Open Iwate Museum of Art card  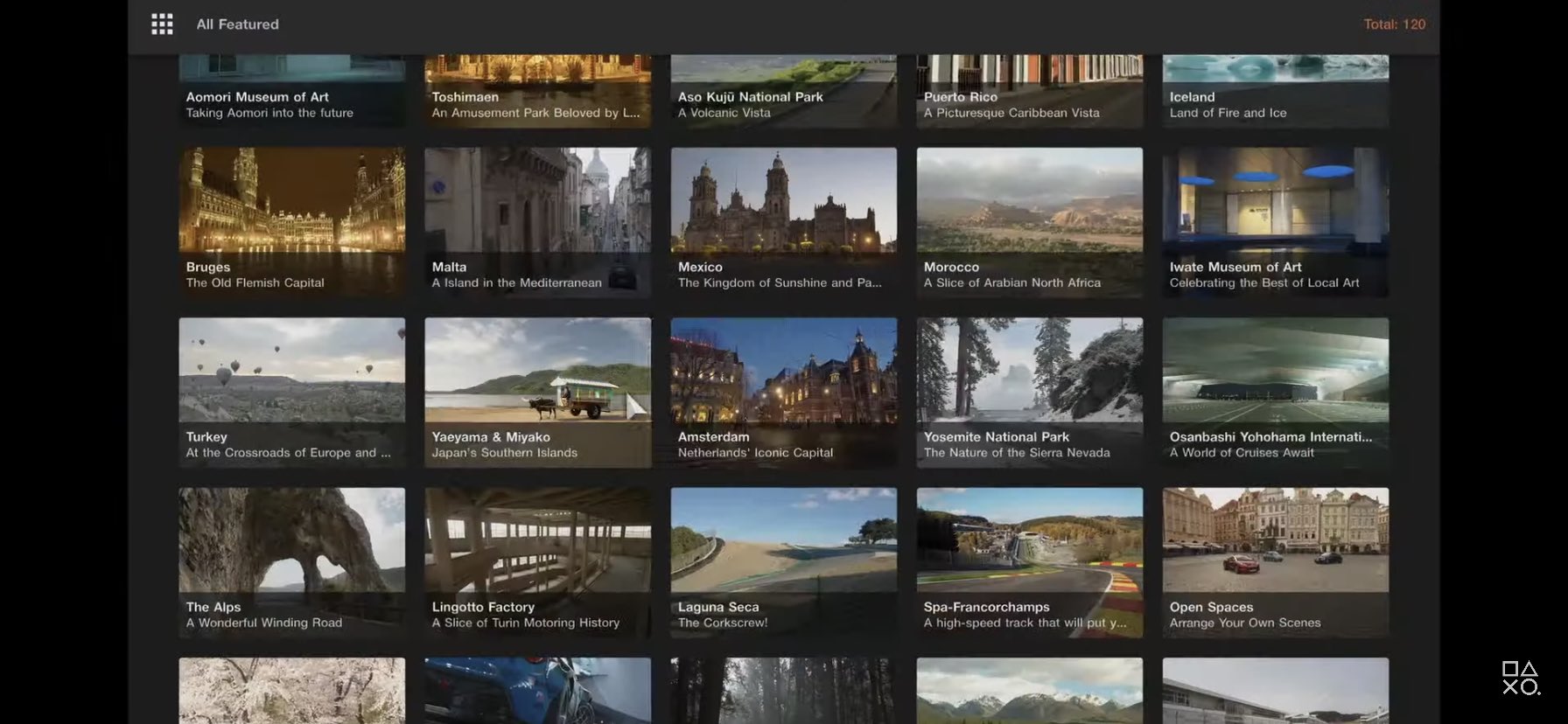coord(1276,222)
